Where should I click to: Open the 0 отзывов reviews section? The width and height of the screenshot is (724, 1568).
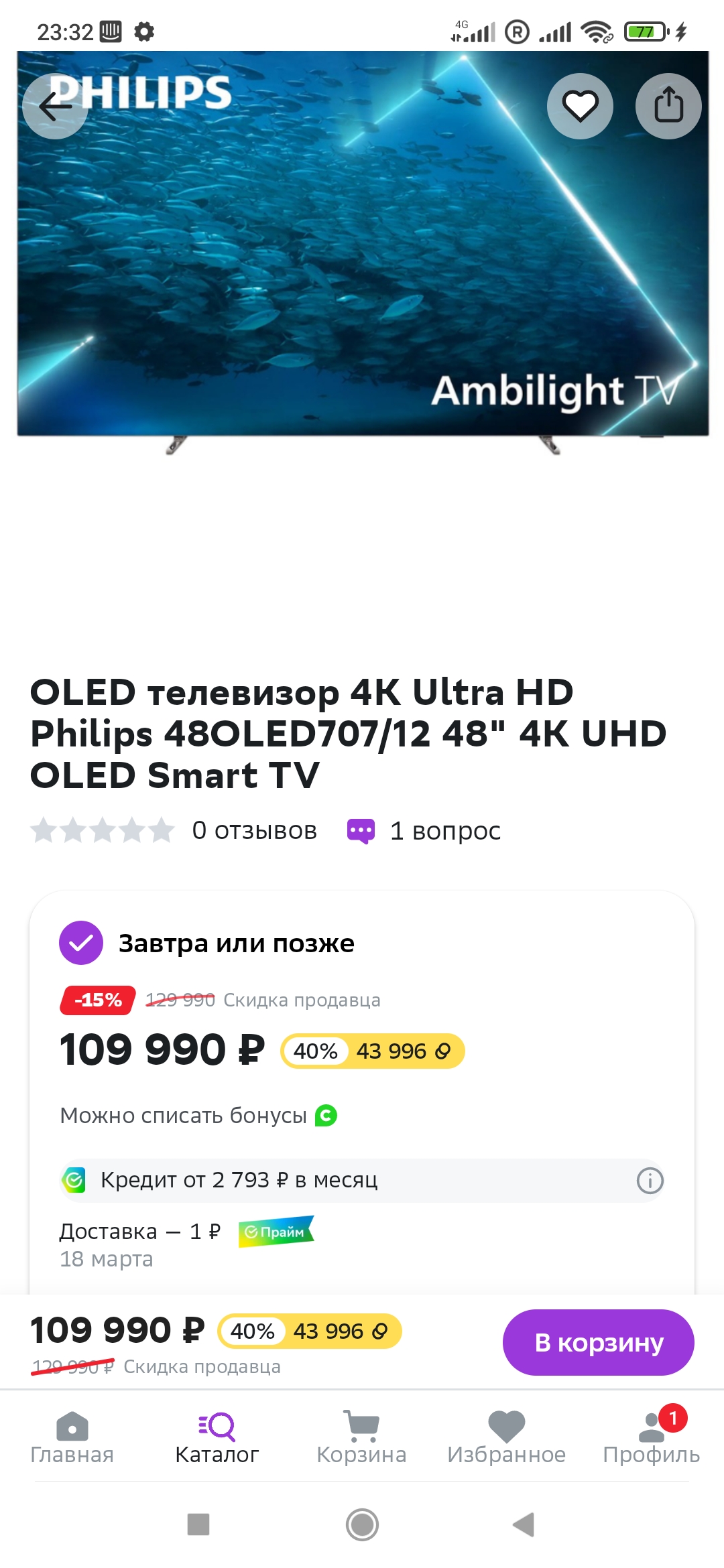tap(254, 830)
